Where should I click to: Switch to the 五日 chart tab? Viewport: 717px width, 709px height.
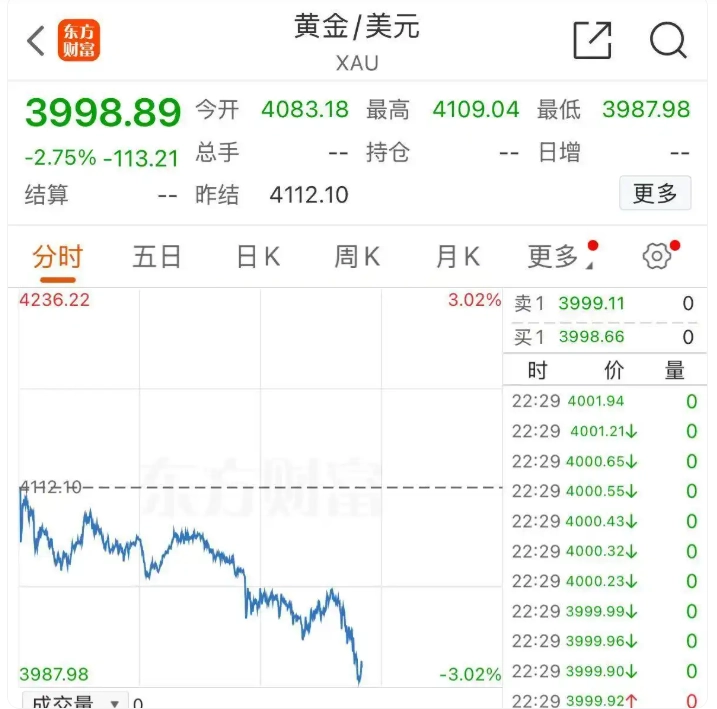pyautogui.click(x=157, y=257)
